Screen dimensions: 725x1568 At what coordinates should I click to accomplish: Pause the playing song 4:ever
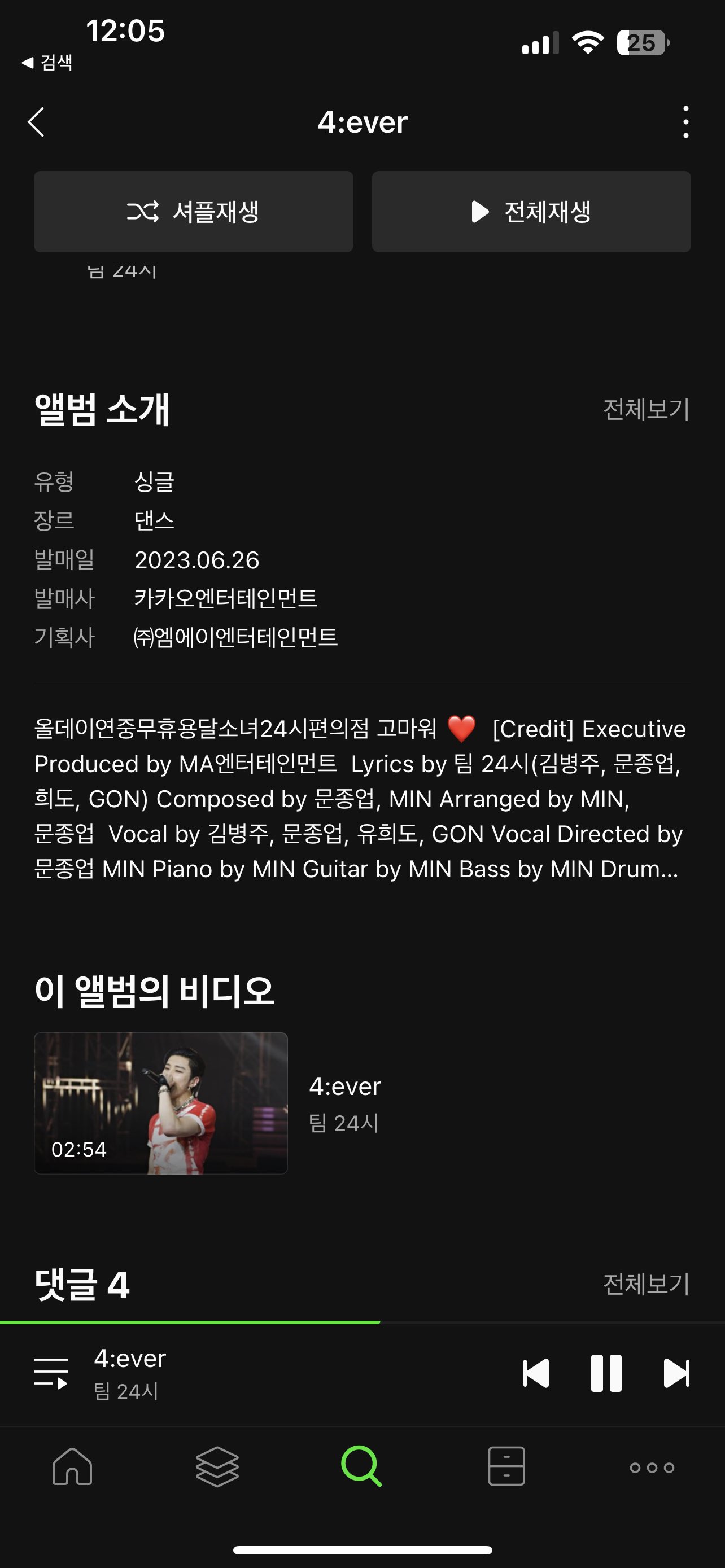[x=606, y=1373]
